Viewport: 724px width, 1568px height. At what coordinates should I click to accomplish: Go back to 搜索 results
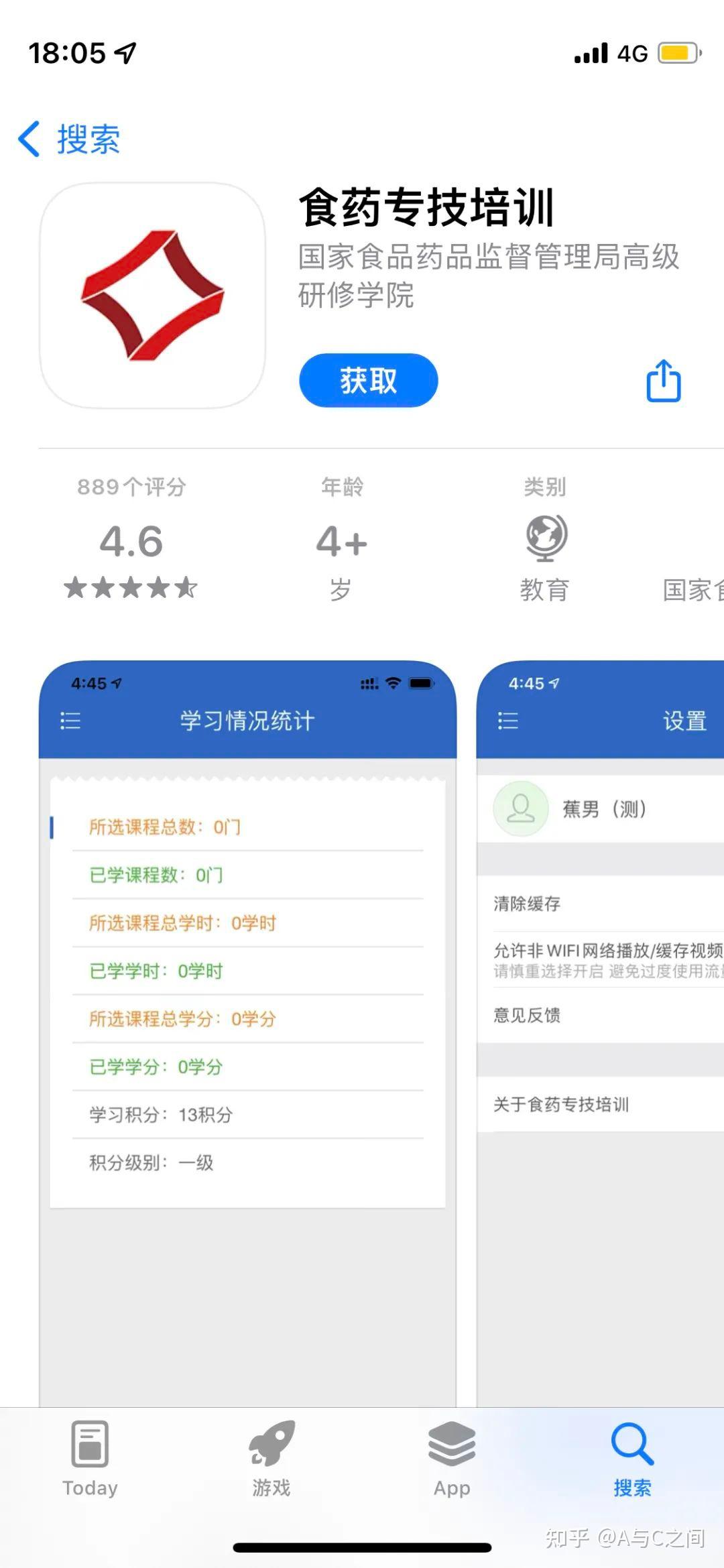[70, 139]
